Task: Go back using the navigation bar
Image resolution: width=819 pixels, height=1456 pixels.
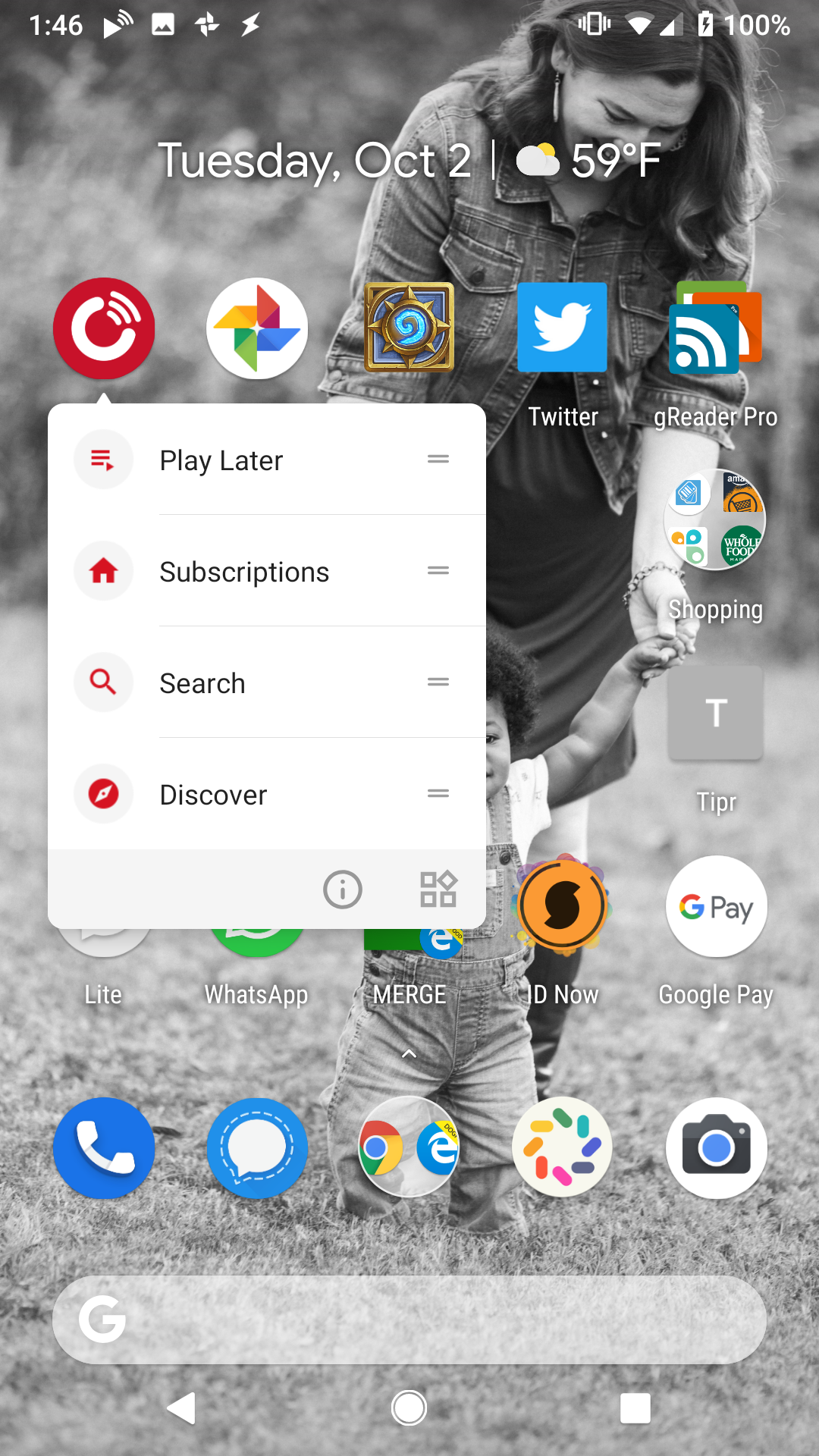Action: (182, 1408)
